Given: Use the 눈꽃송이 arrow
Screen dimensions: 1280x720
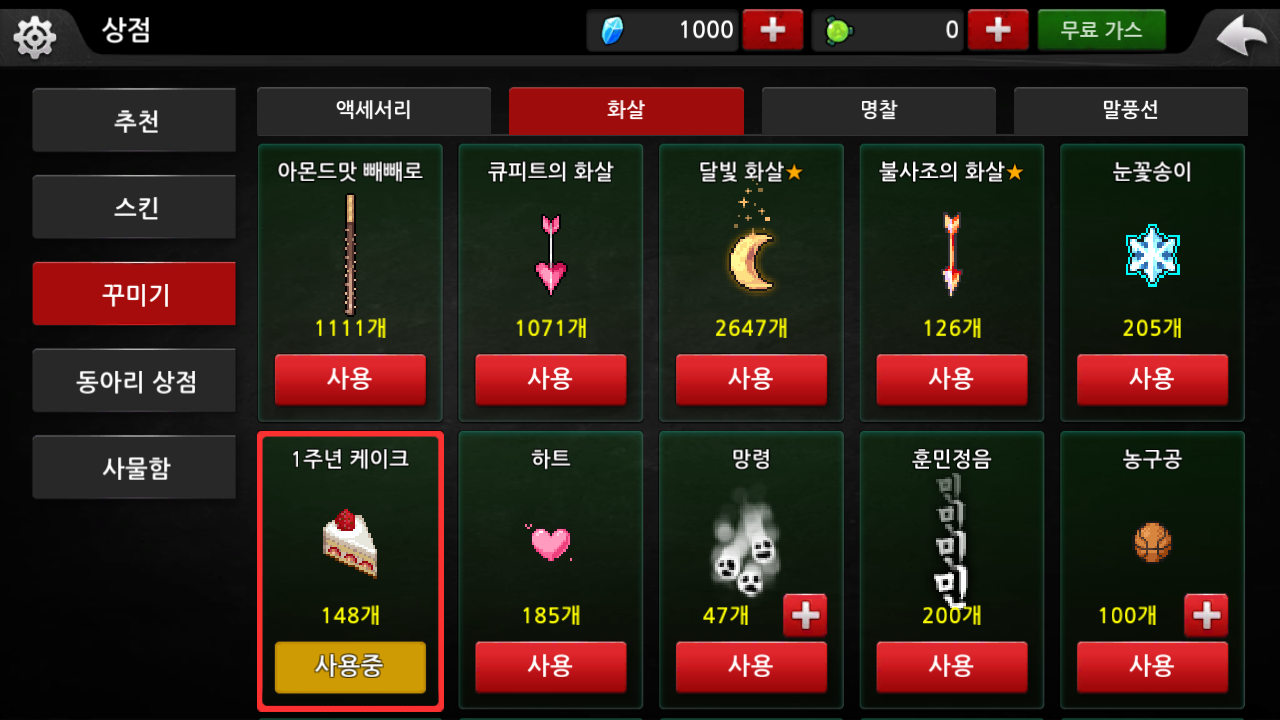Looking at the screenshot, I should point(1152,379).
